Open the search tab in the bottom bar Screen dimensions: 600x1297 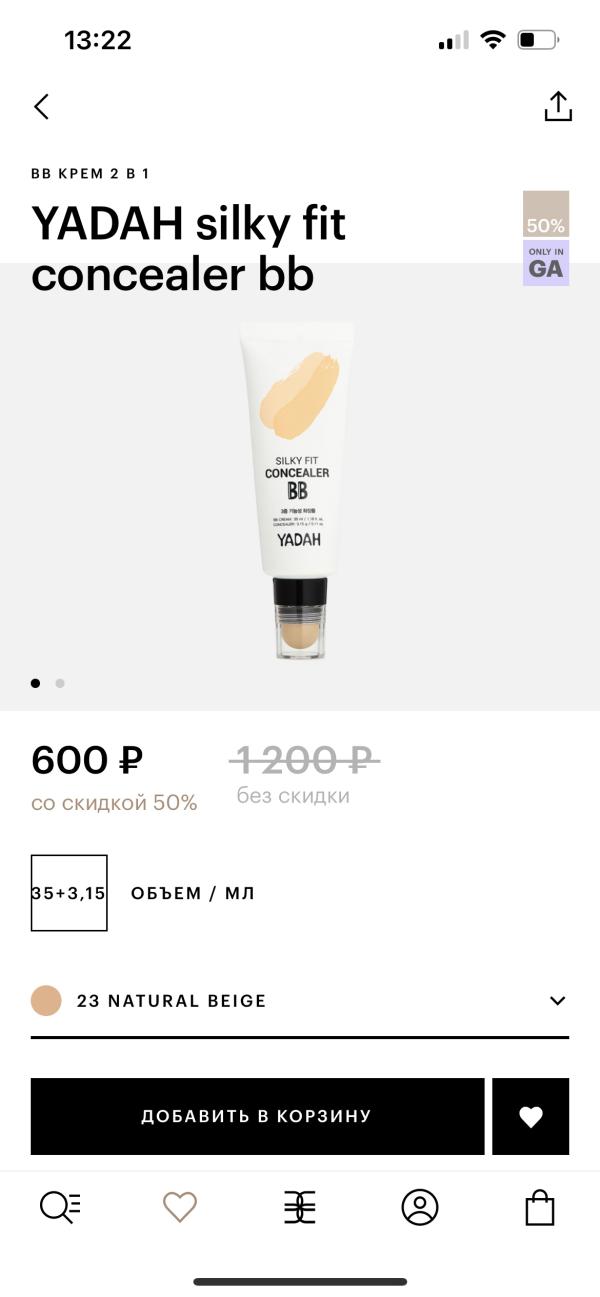(x=60, y=1208)
